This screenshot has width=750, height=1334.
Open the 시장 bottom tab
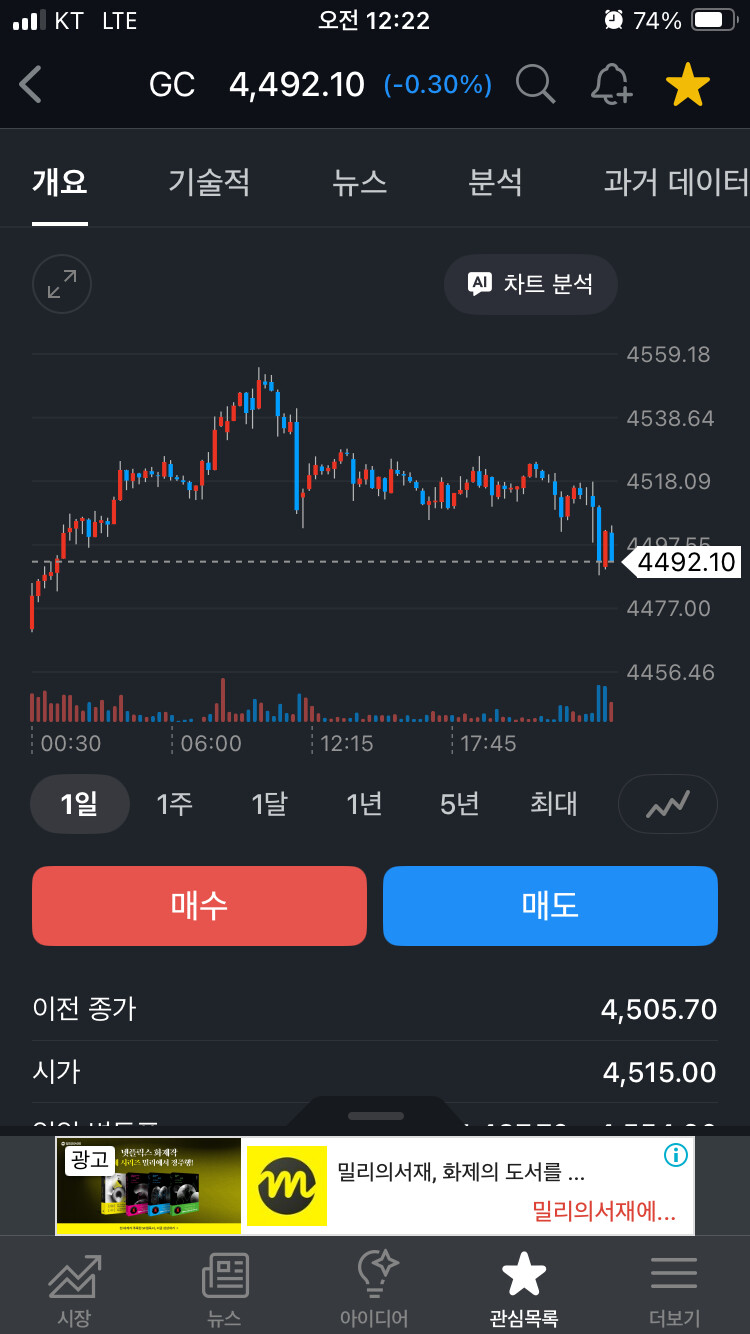(74, 1288)
